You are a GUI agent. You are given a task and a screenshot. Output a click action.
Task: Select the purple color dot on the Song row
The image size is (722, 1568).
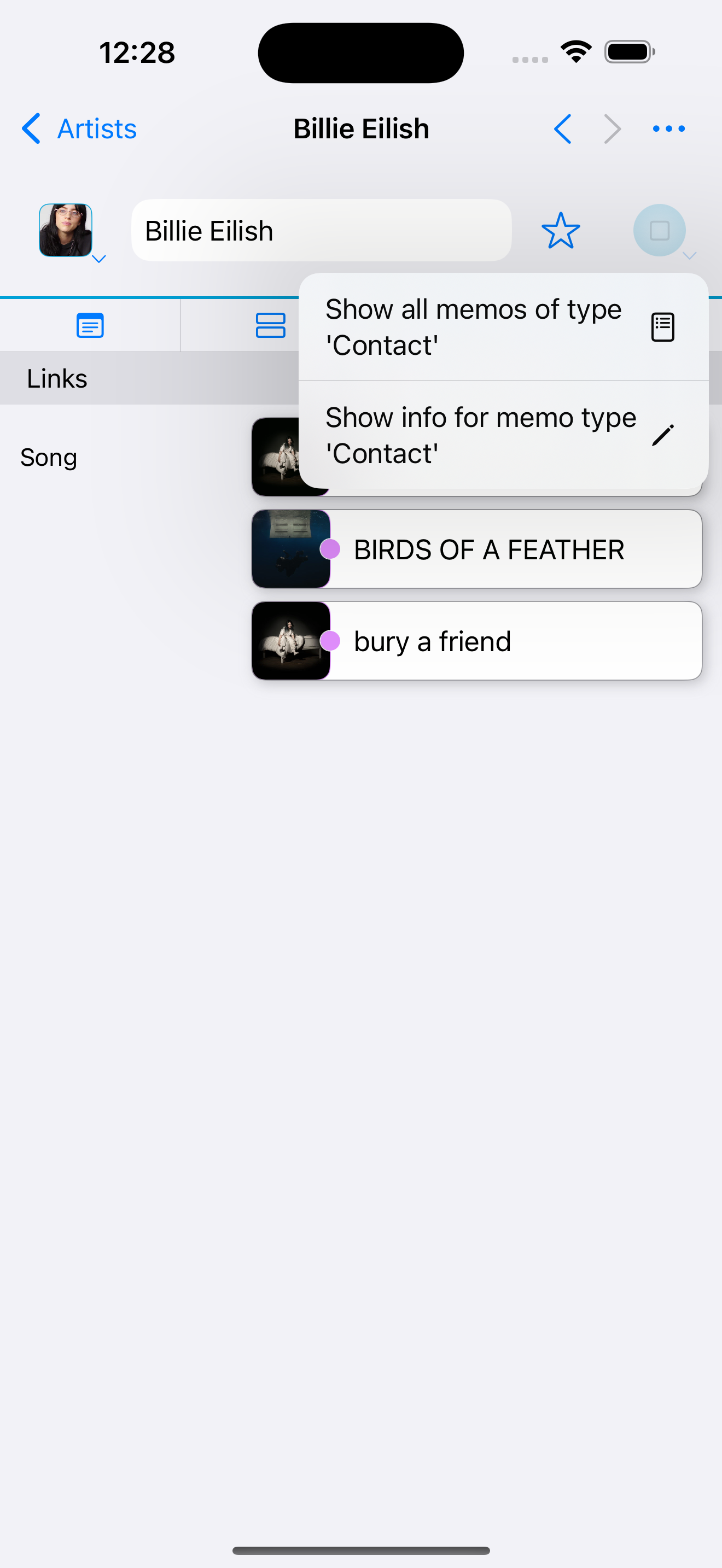click(x=330, y=457)
